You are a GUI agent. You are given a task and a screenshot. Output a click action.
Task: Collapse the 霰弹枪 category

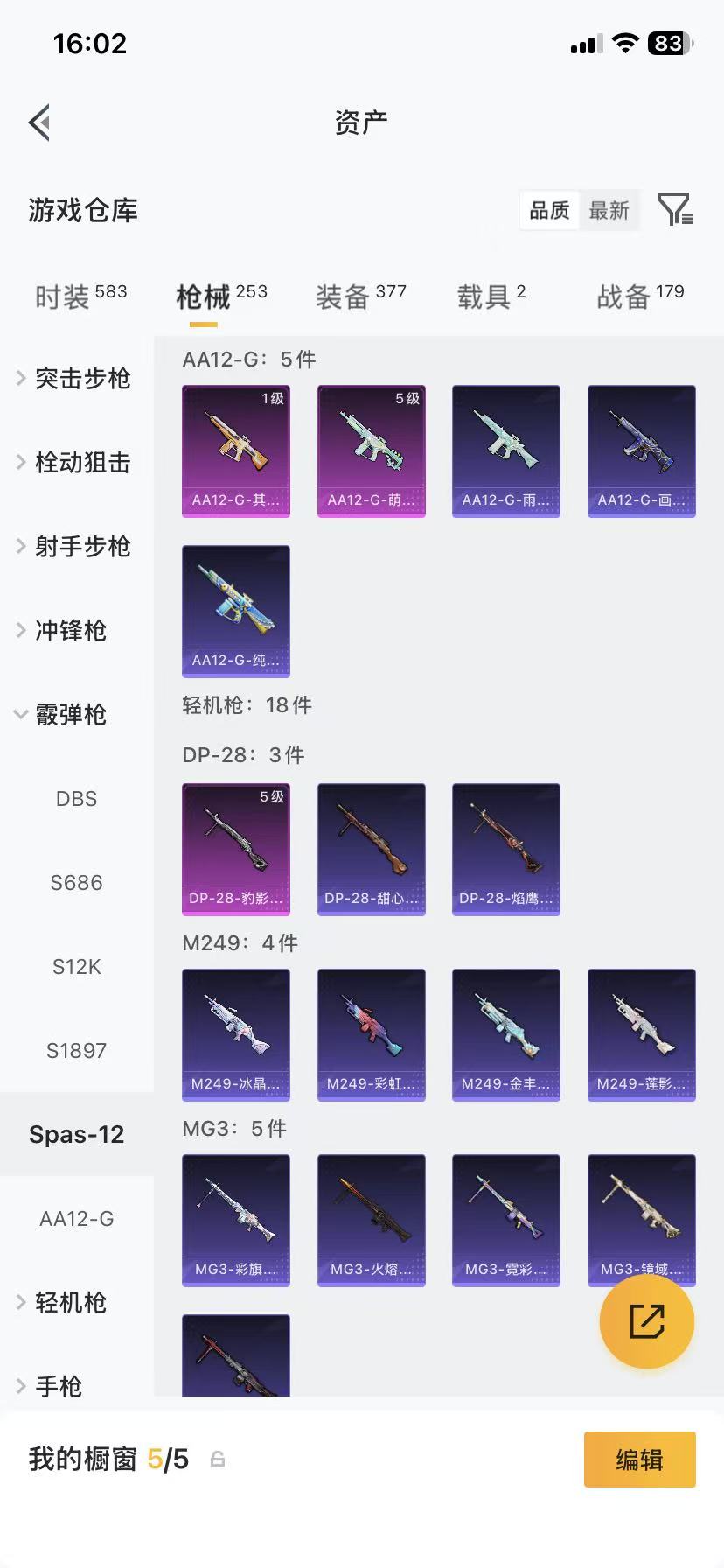(x=61, y=714)
